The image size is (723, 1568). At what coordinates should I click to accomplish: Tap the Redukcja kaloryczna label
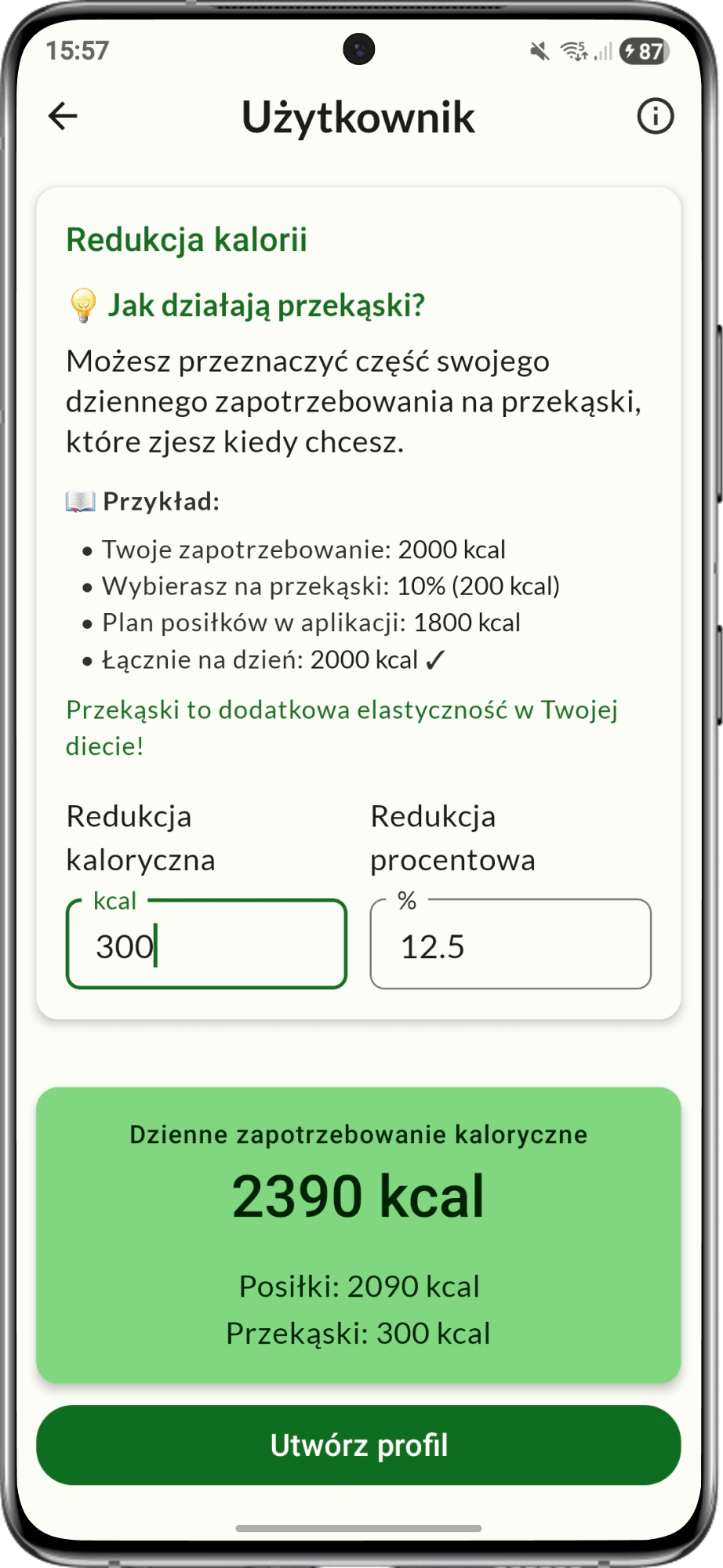click(141, 837)
